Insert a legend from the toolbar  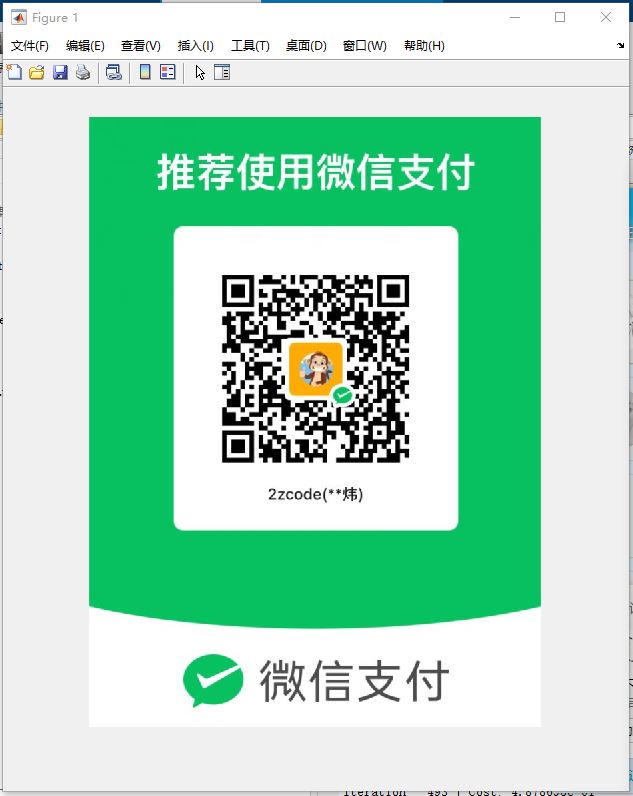[x=167, y=72]
